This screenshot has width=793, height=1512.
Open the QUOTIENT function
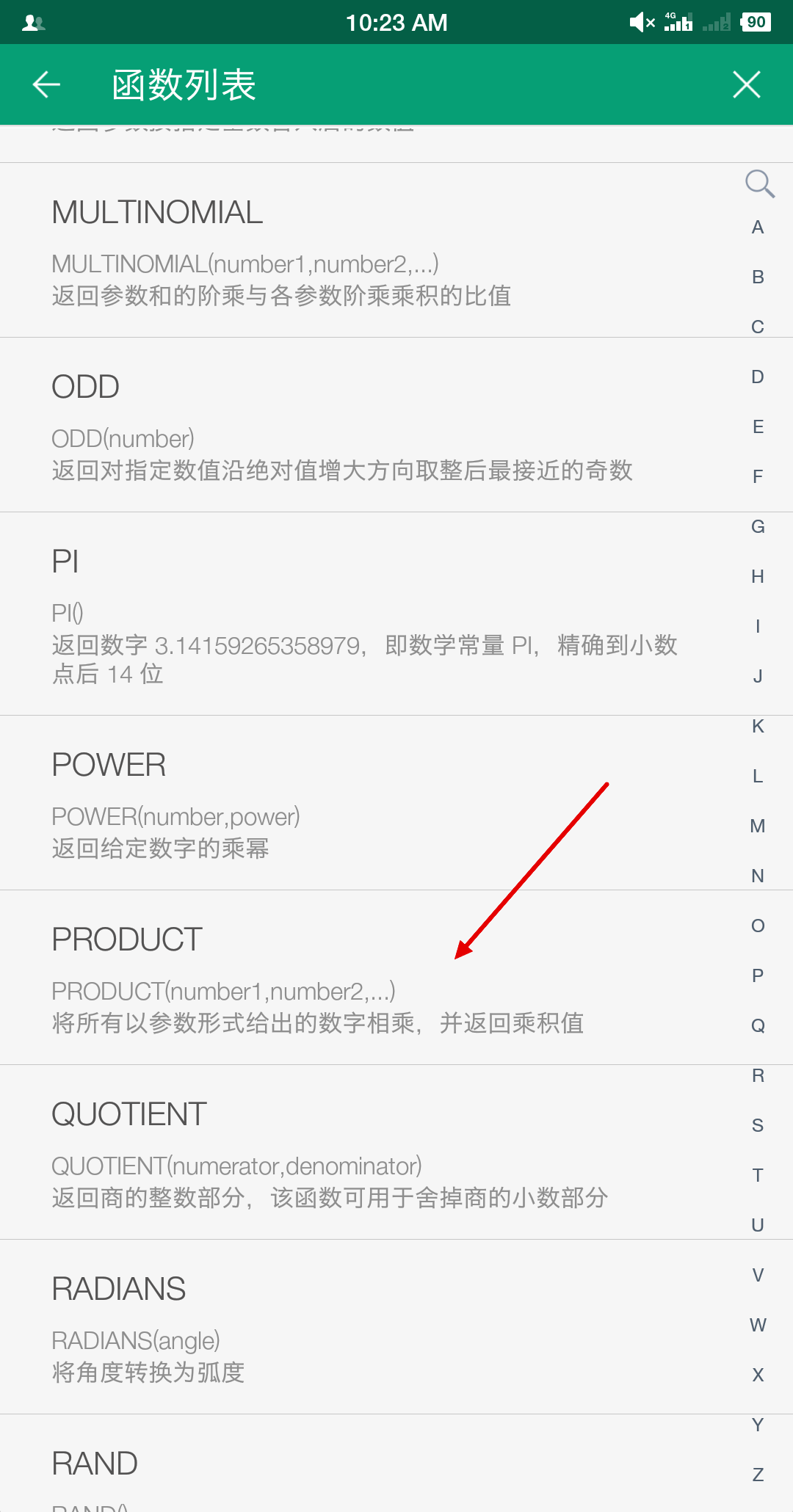click(x=352, y=1153)
